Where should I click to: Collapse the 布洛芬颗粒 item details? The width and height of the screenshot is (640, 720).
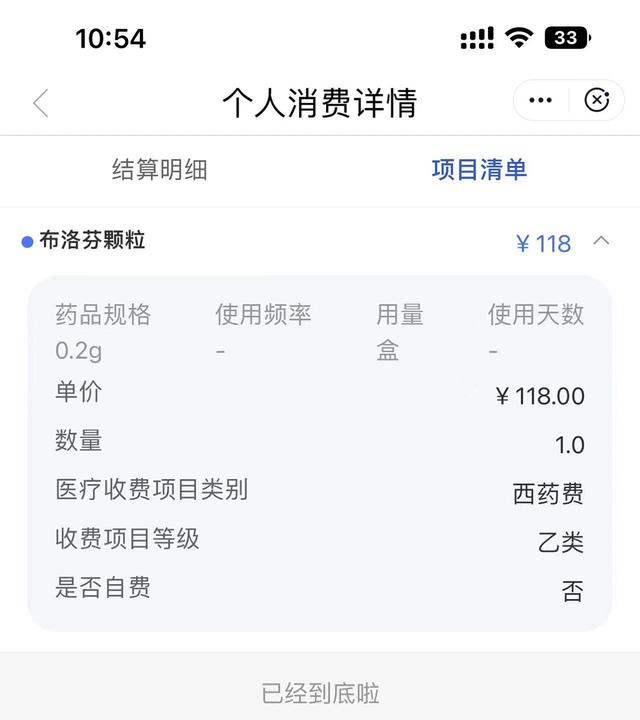click(601, 241)
